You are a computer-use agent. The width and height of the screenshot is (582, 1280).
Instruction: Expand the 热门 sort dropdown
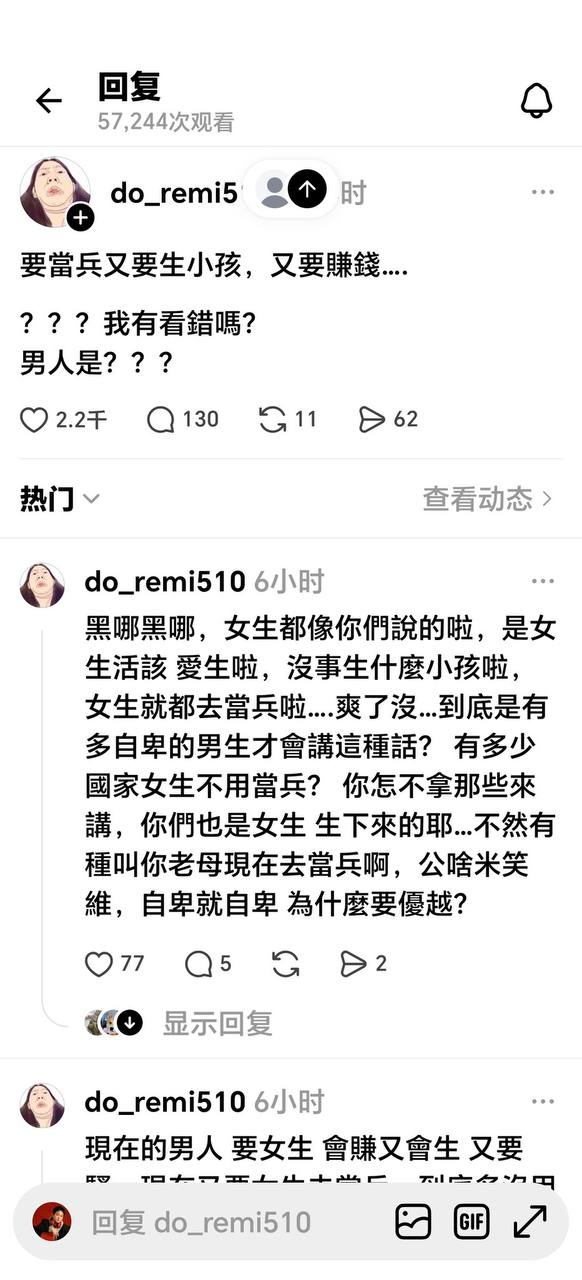(60, 498)
